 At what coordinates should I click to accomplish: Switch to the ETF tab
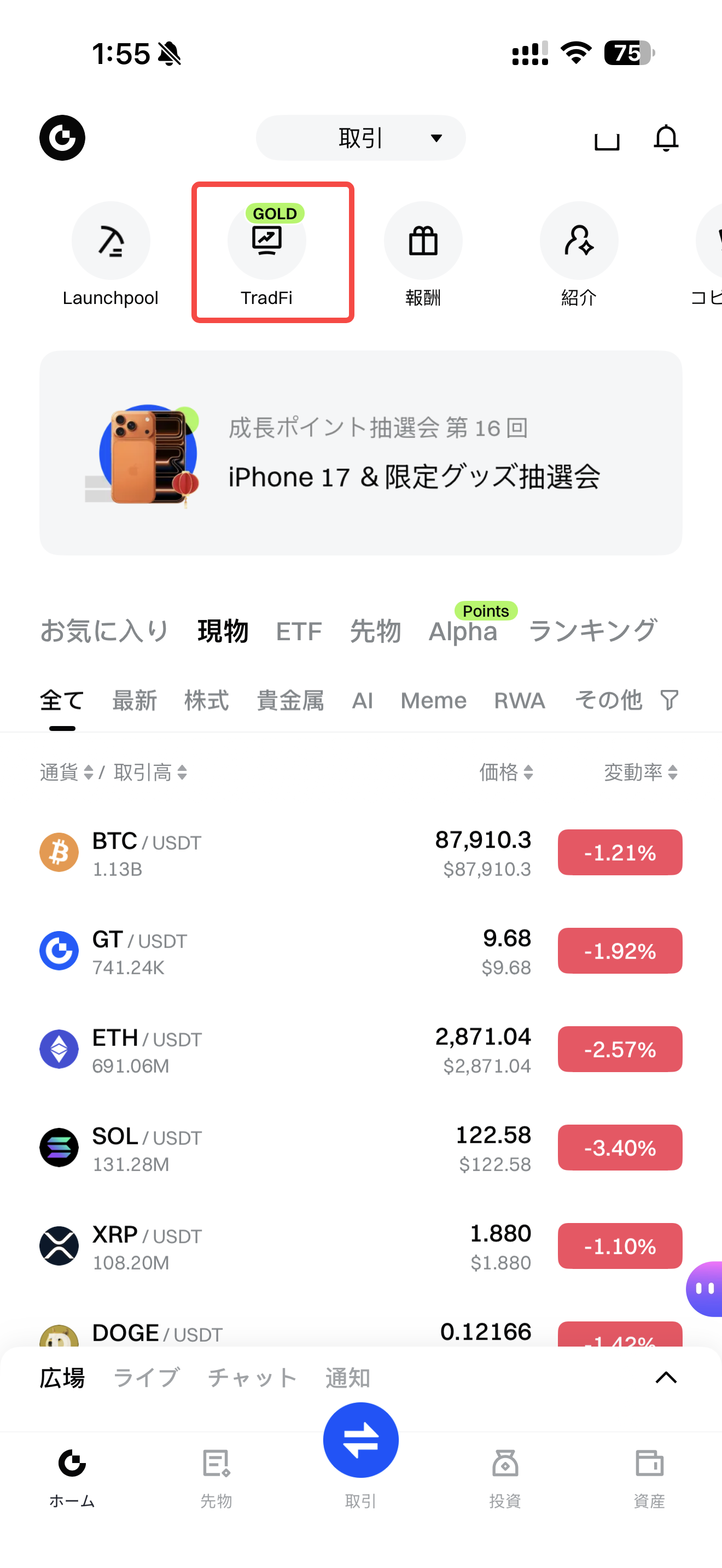point(298,631)
